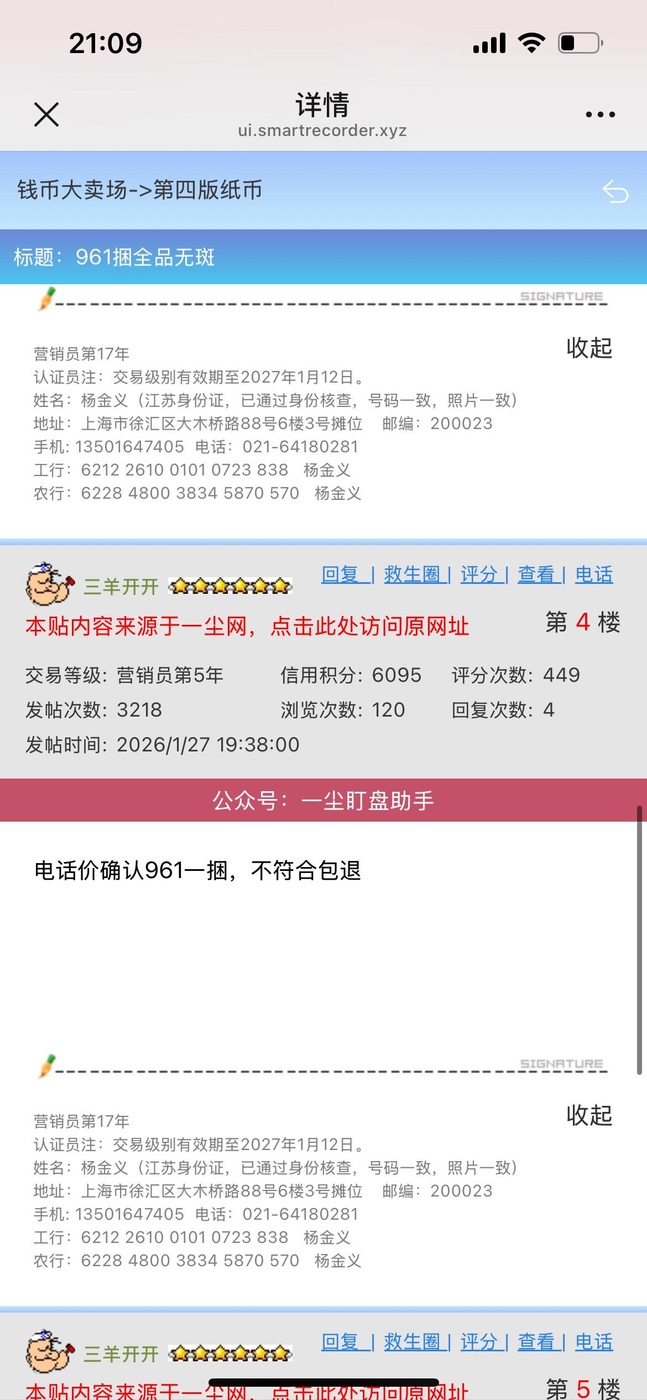The image size is (647, 1400).
Task: Select 查看 link on the 5th floor post
Action: [x=537, y=1342]
